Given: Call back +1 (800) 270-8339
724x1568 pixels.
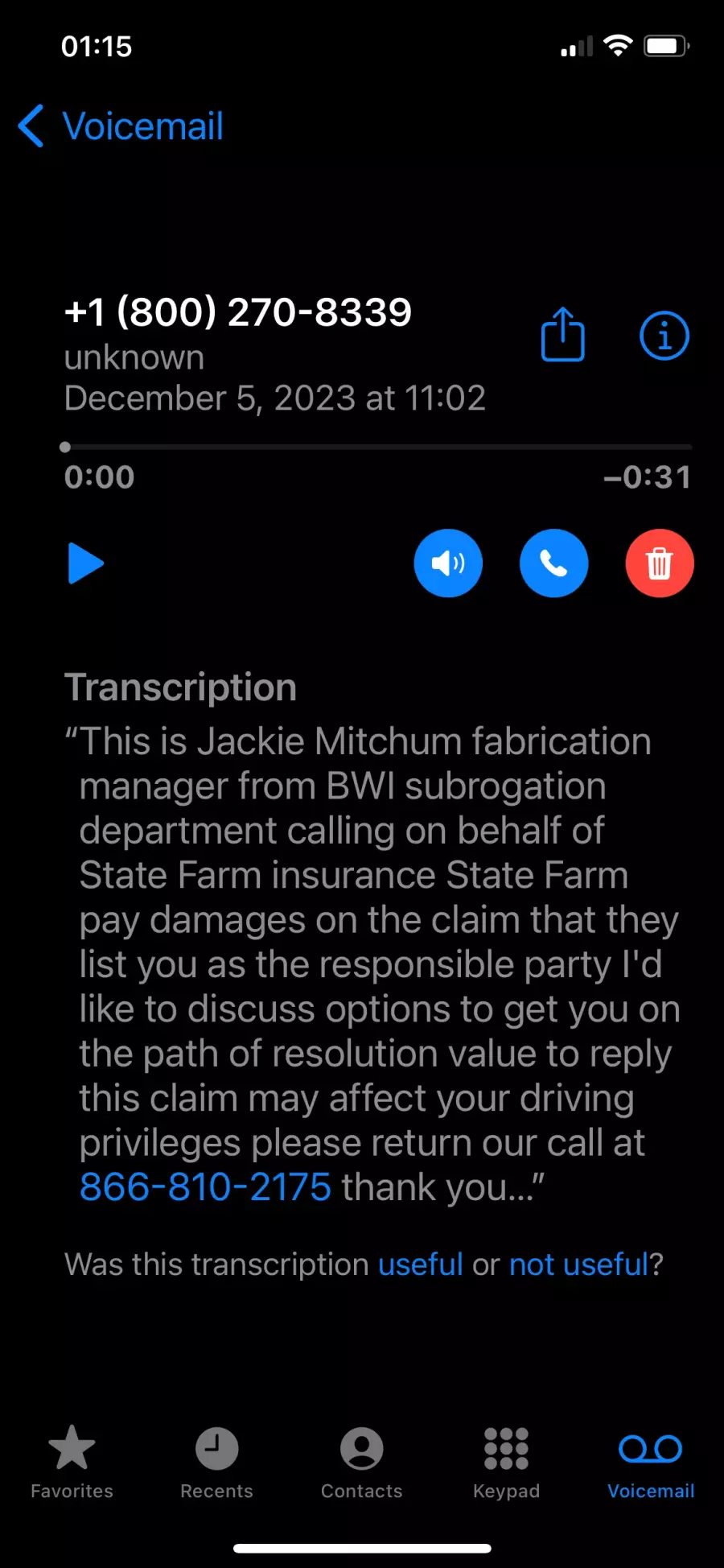Looking at the screenshot, I should coord(554,563).
